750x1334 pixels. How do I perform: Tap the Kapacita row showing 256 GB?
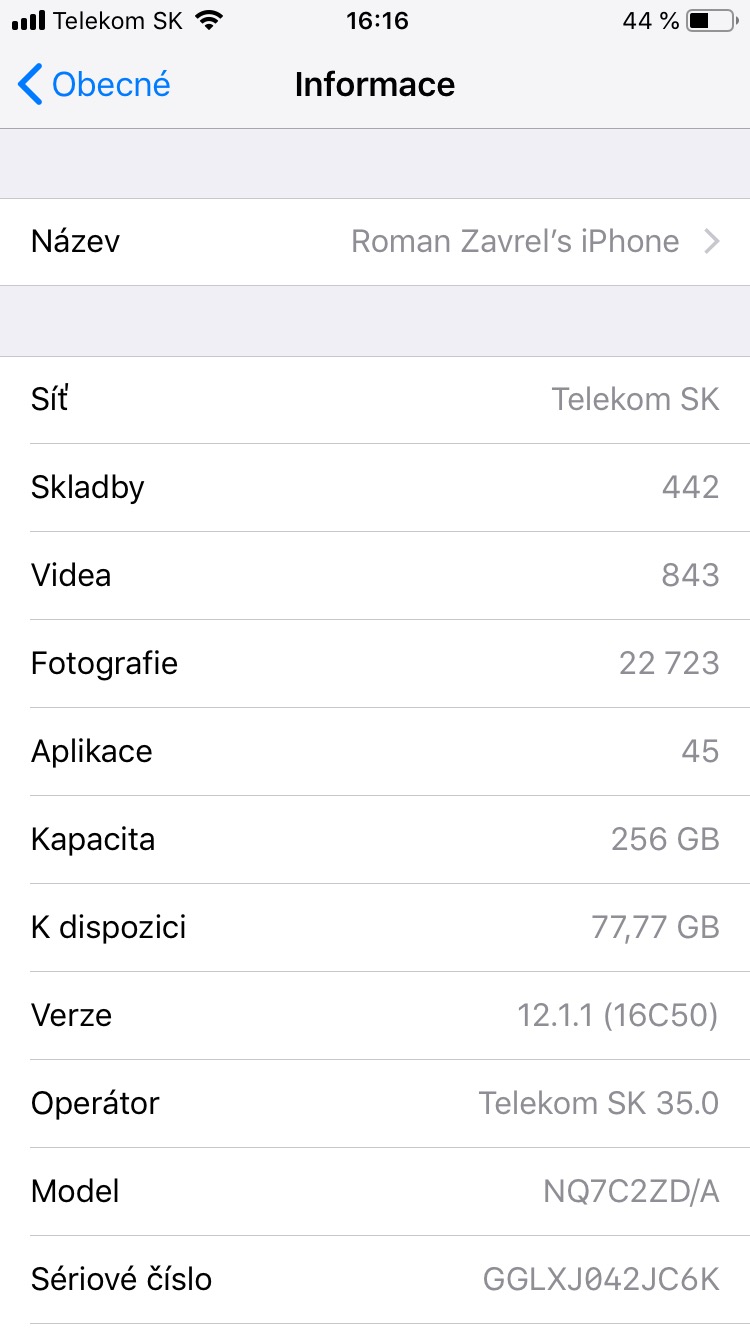375,839
